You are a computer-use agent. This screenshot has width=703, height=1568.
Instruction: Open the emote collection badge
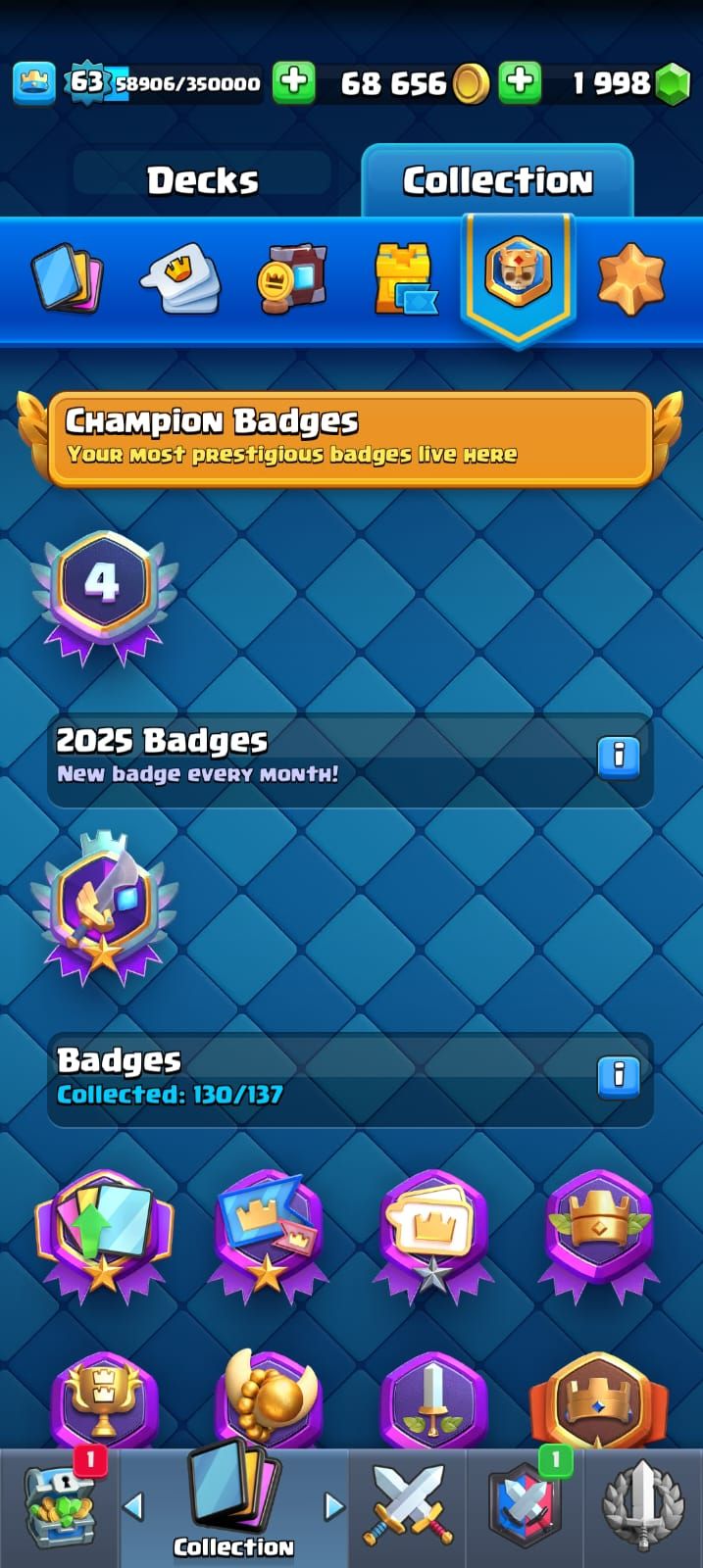click(432, 1235)
